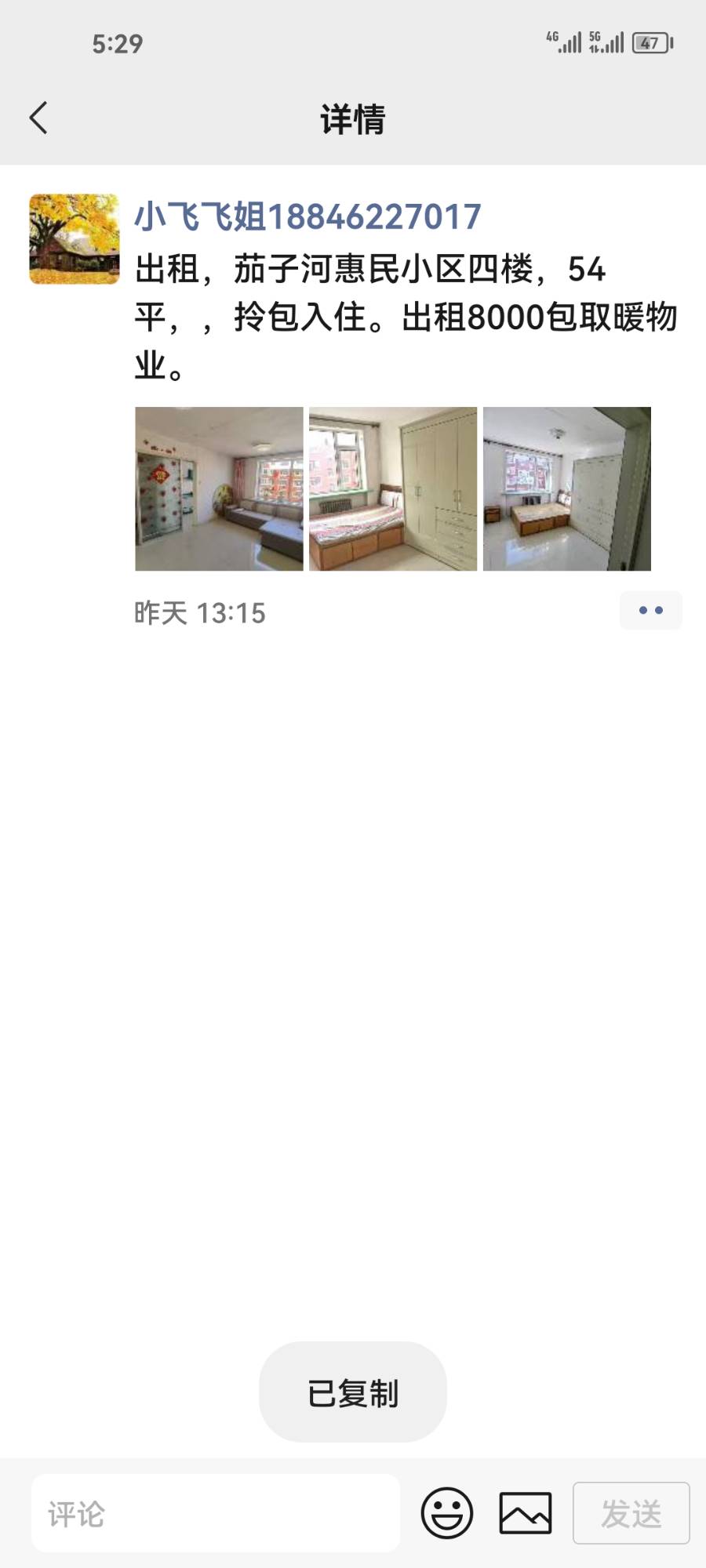Viewport: 706px width, 1568px height.
Task: Go back from the 详情 page
Action: pos(38,118)
